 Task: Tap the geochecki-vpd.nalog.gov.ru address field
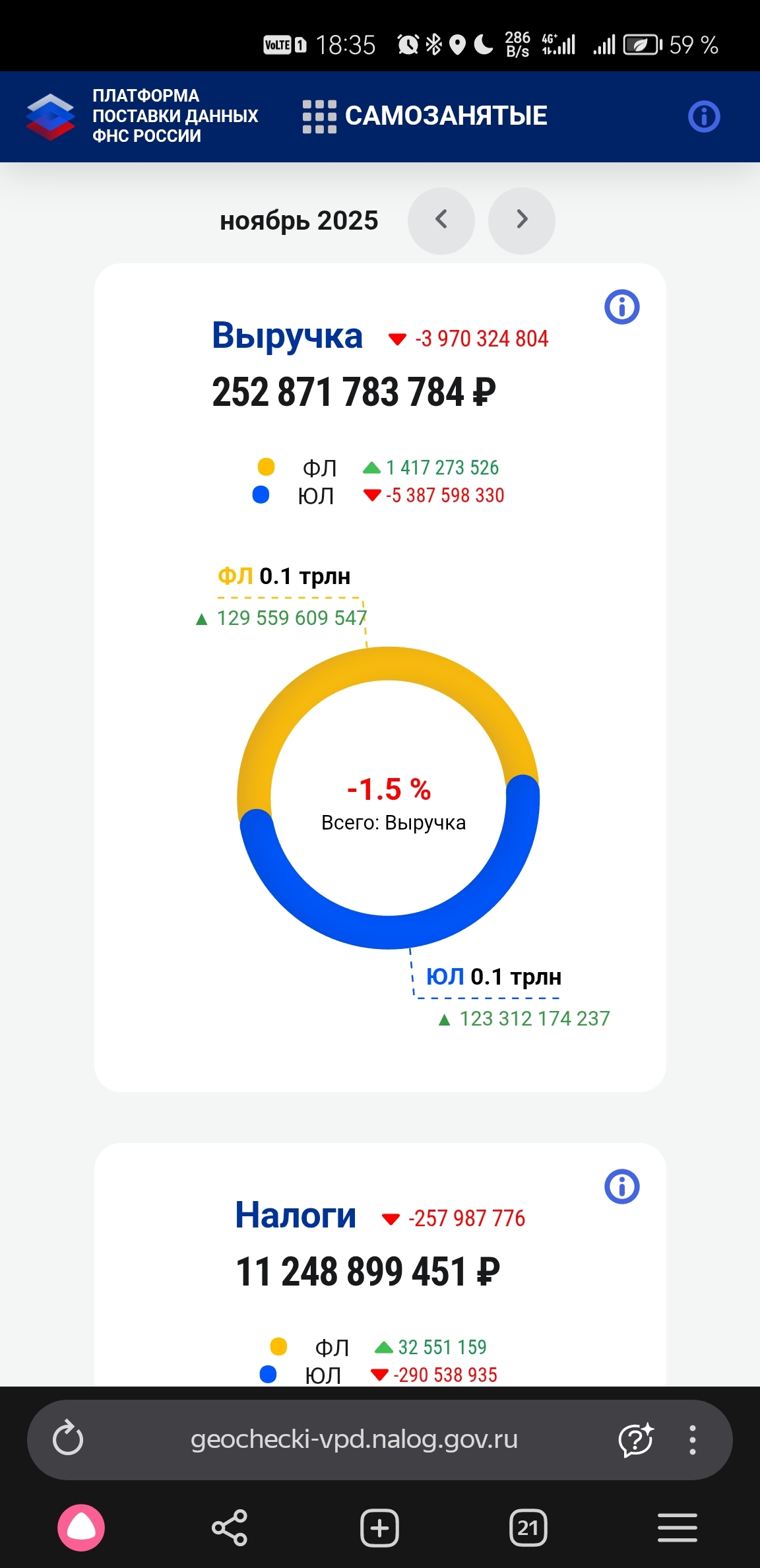(354, 1439)
